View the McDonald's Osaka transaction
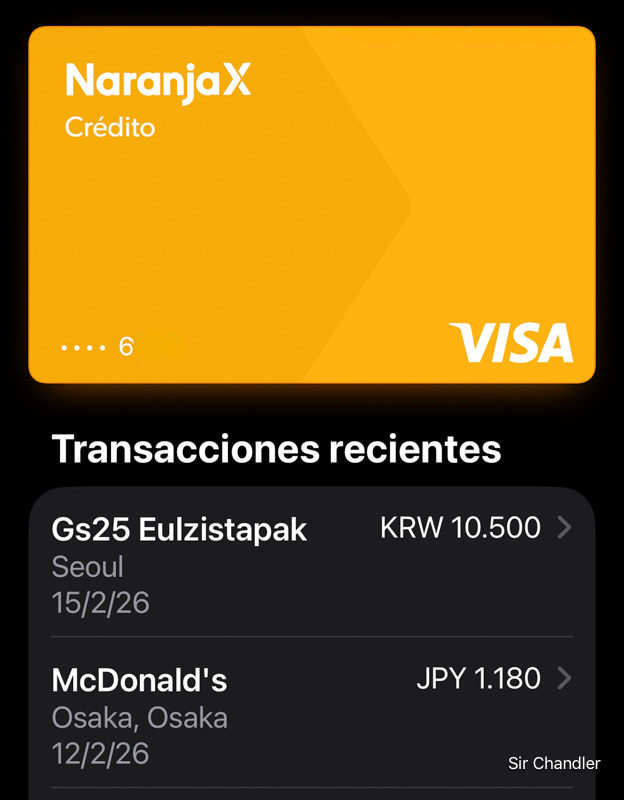624x800 pixels. click(x=311, y=716)
